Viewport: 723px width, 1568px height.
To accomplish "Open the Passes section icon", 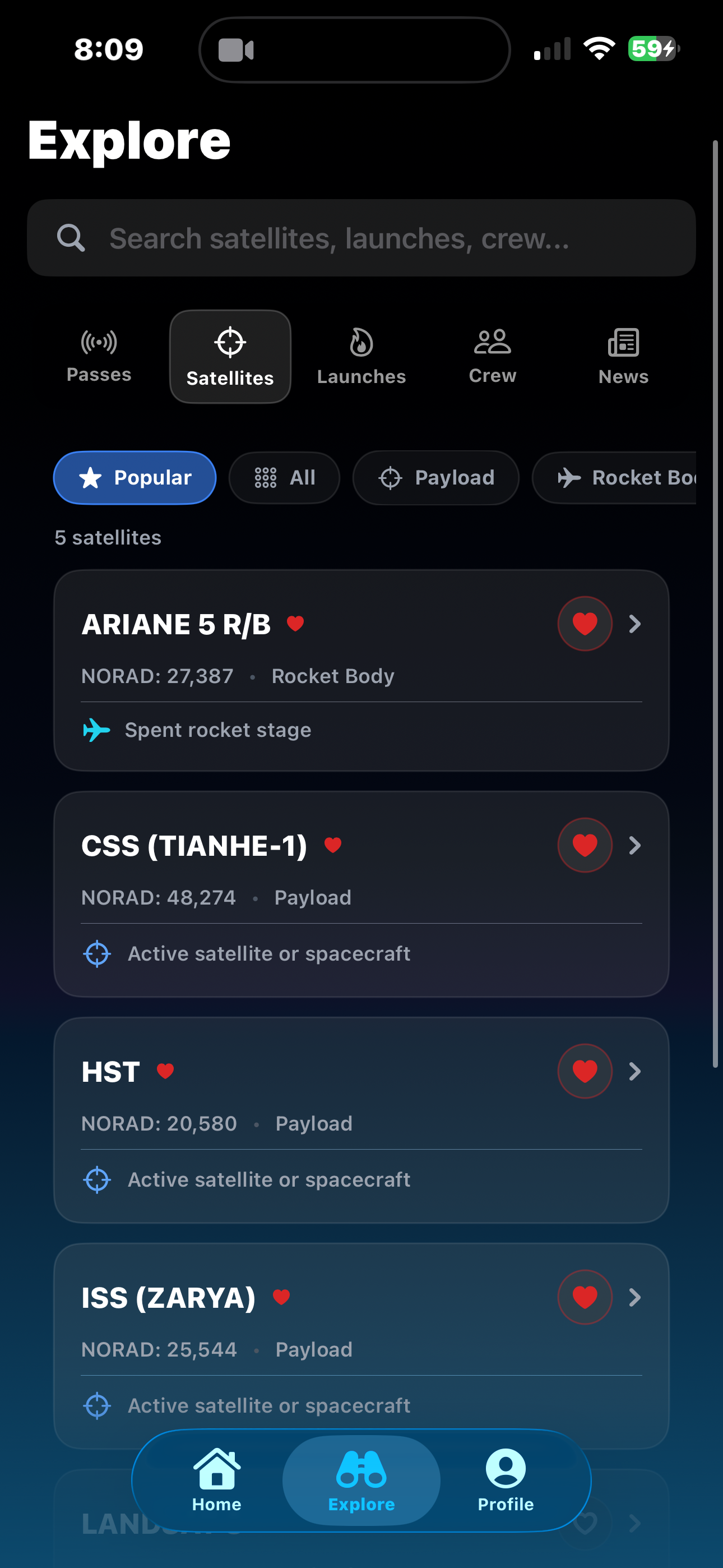I will coord(98,343).
